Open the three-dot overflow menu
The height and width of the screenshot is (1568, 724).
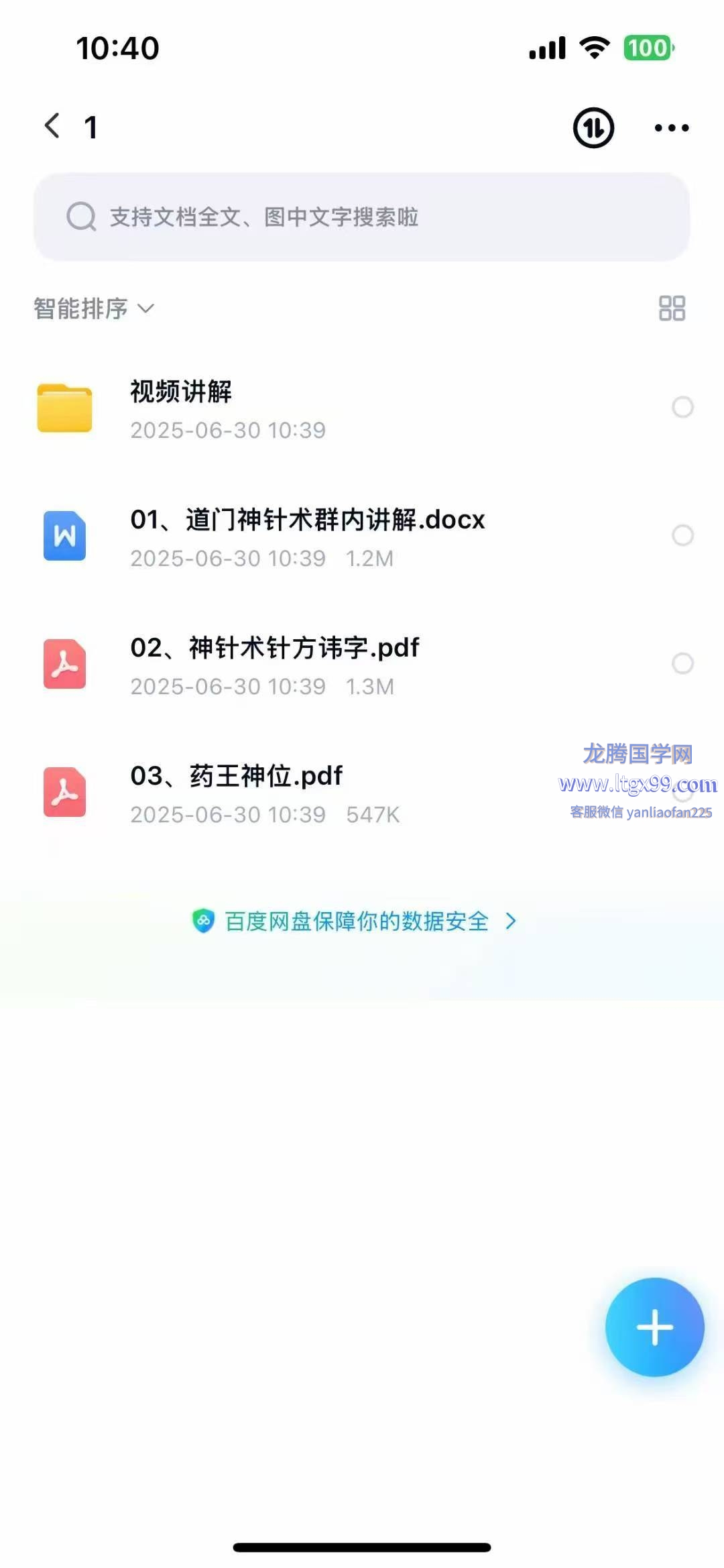click(672, 127)
